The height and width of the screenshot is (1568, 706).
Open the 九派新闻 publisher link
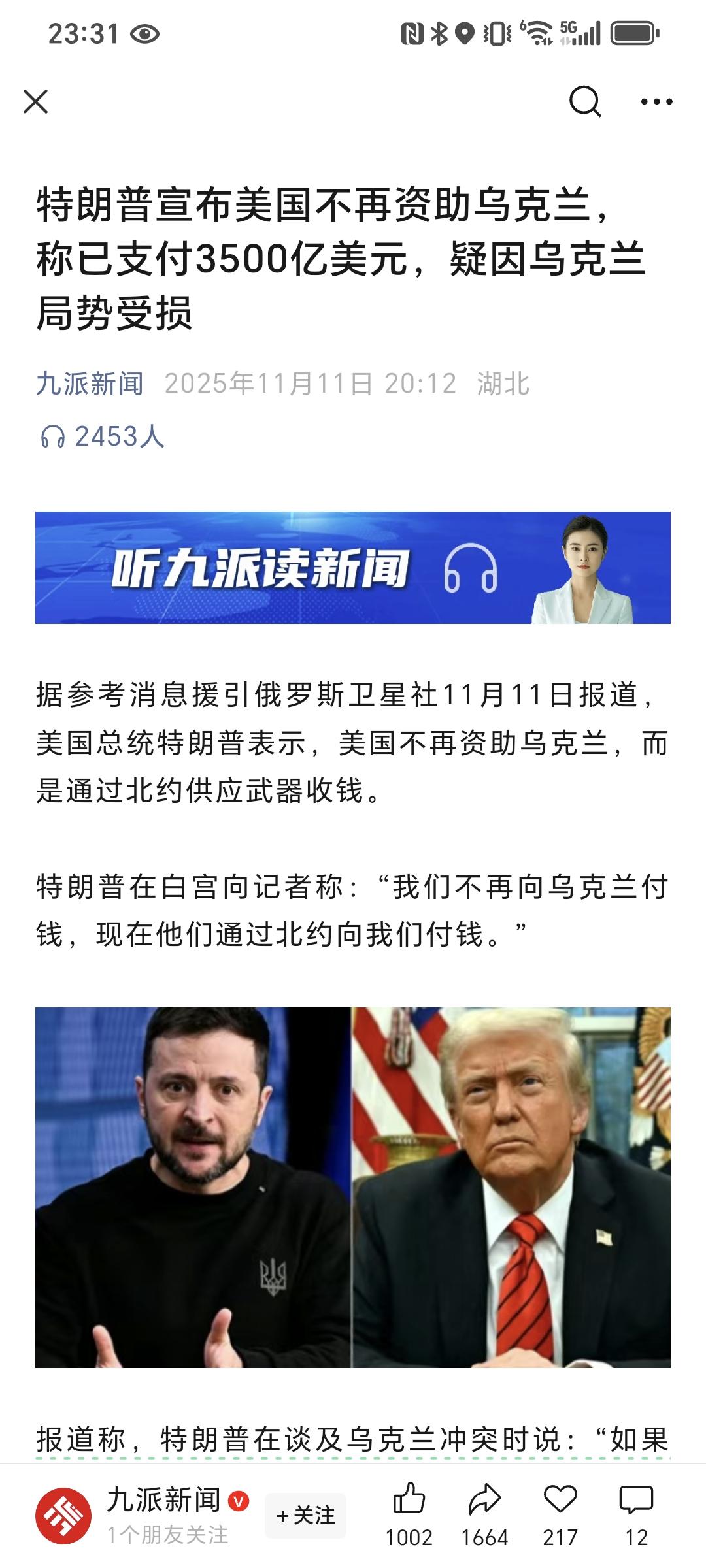(90, 385)
